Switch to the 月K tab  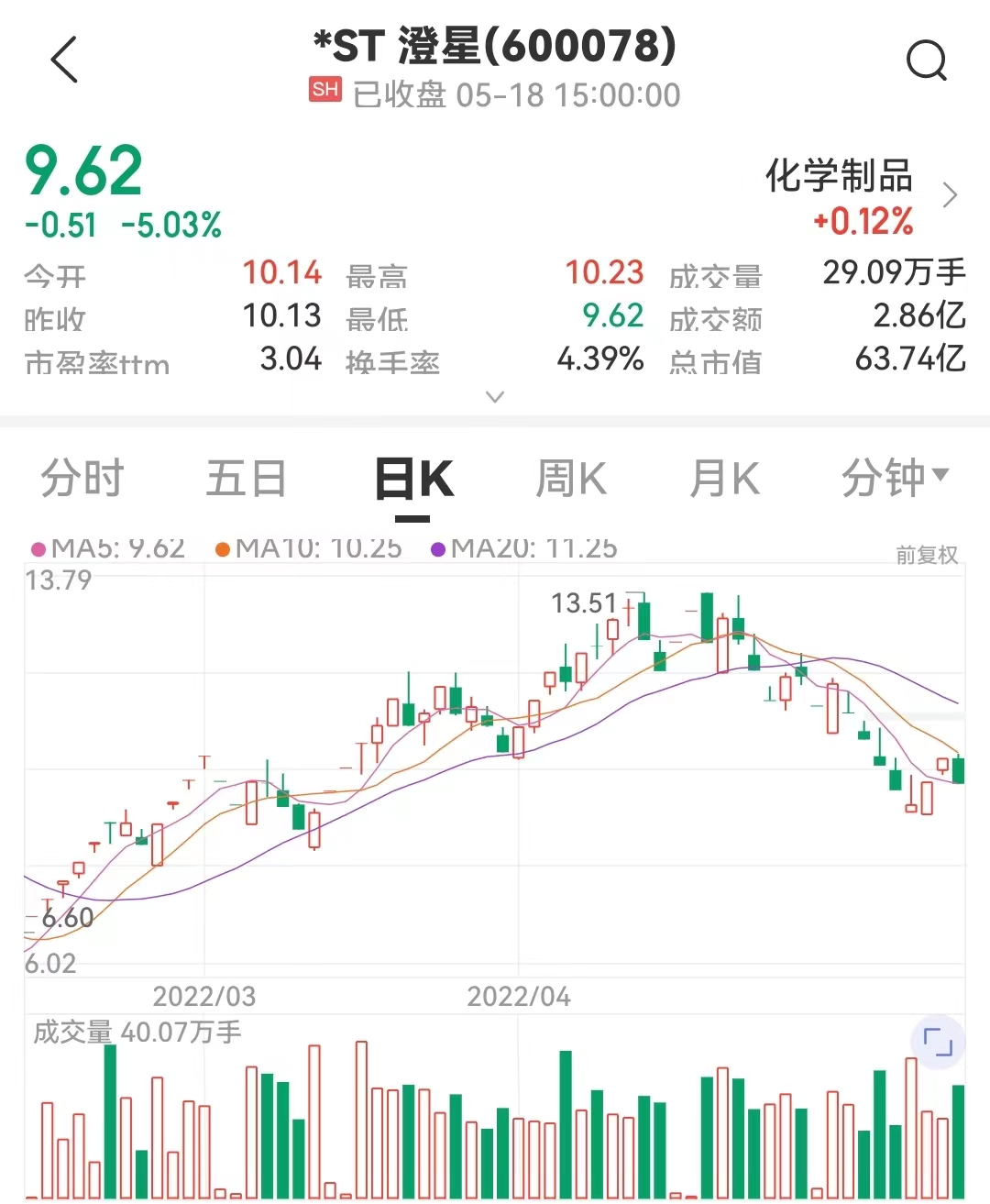724,478
